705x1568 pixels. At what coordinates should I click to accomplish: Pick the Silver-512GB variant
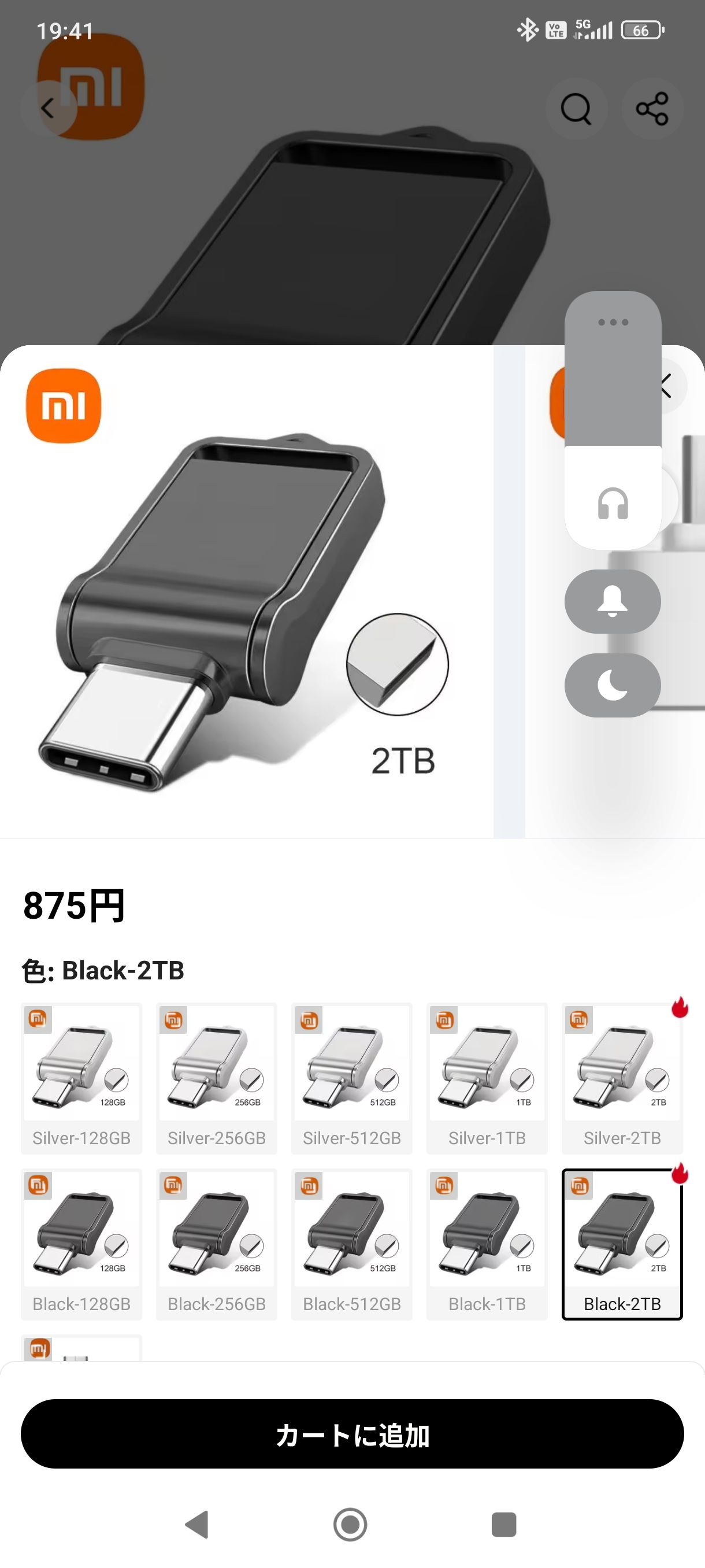(x=351, y=1078)
